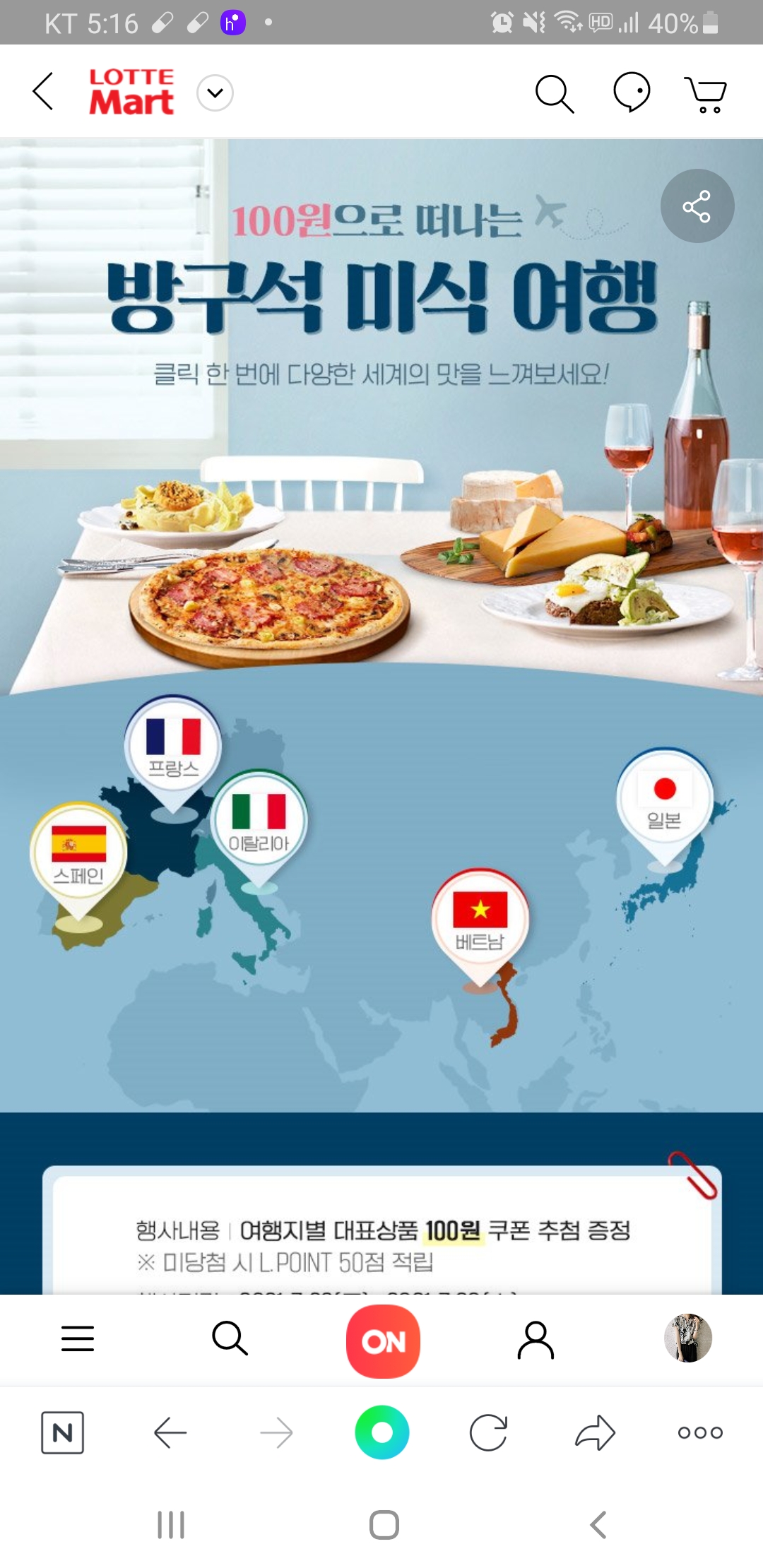This screenshot has width=763, height=1568.
Task: Tap the red ON button
Action: pos(383,1341)
